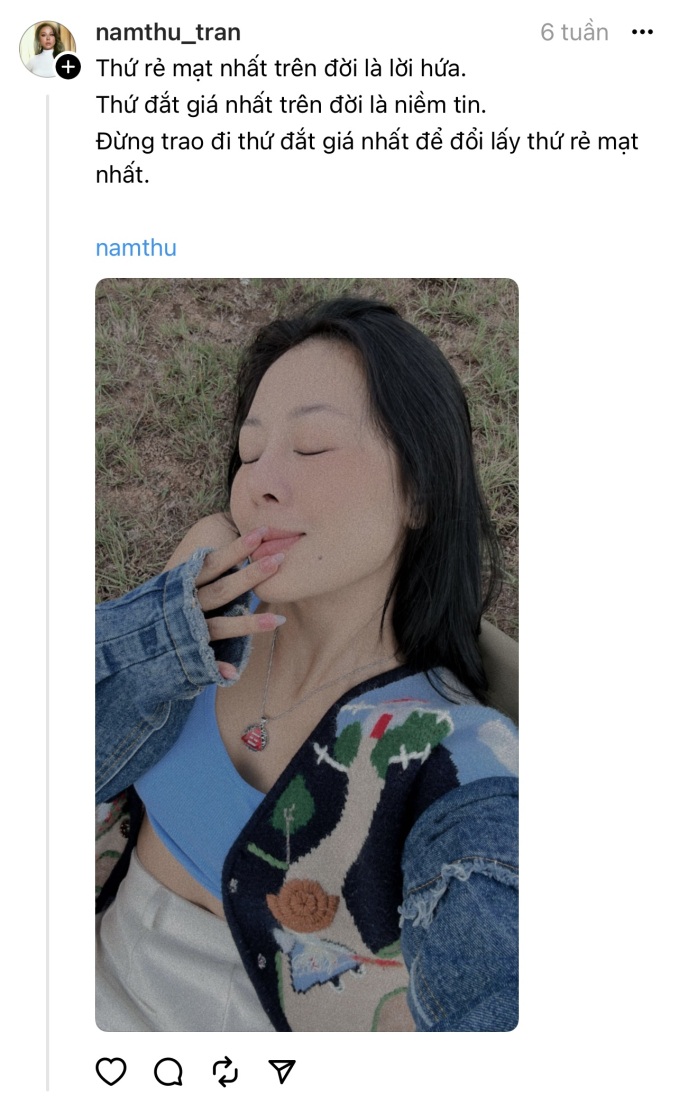Open the blue namthu tag link
Image resolution: width=679 pixels, height=1095 pixels.
136,247
